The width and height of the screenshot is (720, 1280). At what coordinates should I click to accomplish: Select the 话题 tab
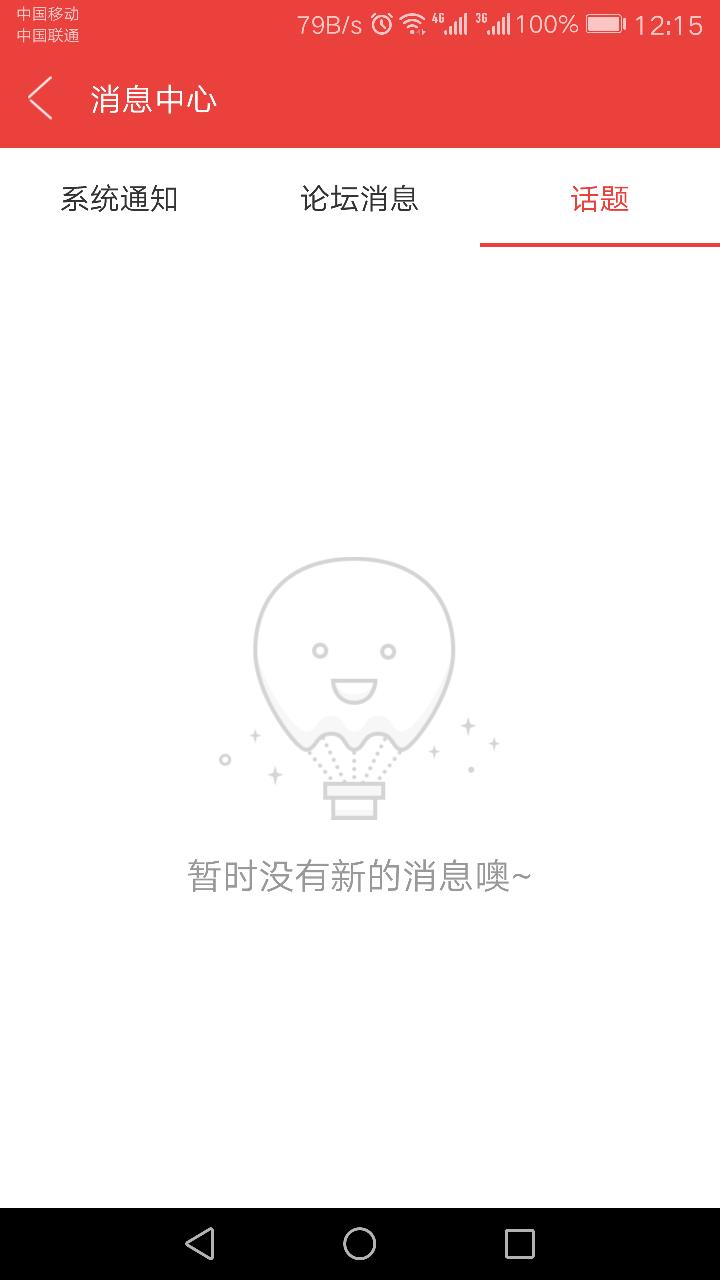pyautogui.click(x=599, y=199)
